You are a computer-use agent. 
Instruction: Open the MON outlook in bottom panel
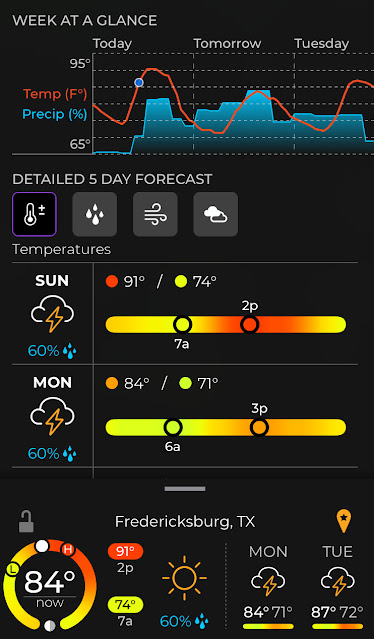click(268, 587)
